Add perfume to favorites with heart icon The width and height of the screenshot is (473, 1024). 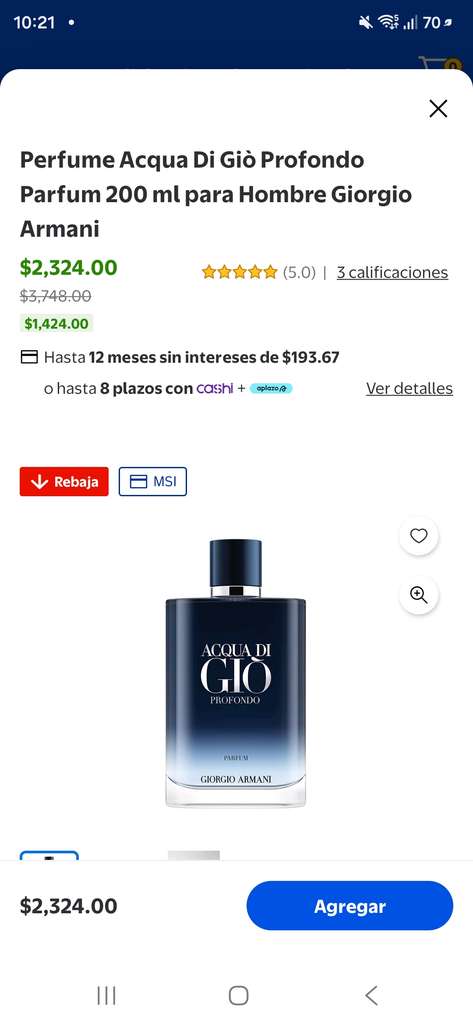coord(419,536)
